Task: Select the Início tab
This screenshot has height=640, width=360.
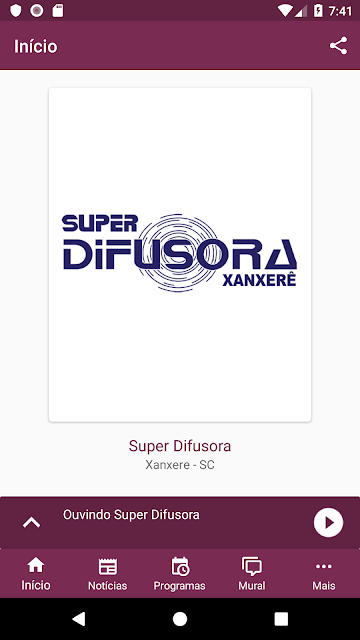Action: click(x=36, y=574)
